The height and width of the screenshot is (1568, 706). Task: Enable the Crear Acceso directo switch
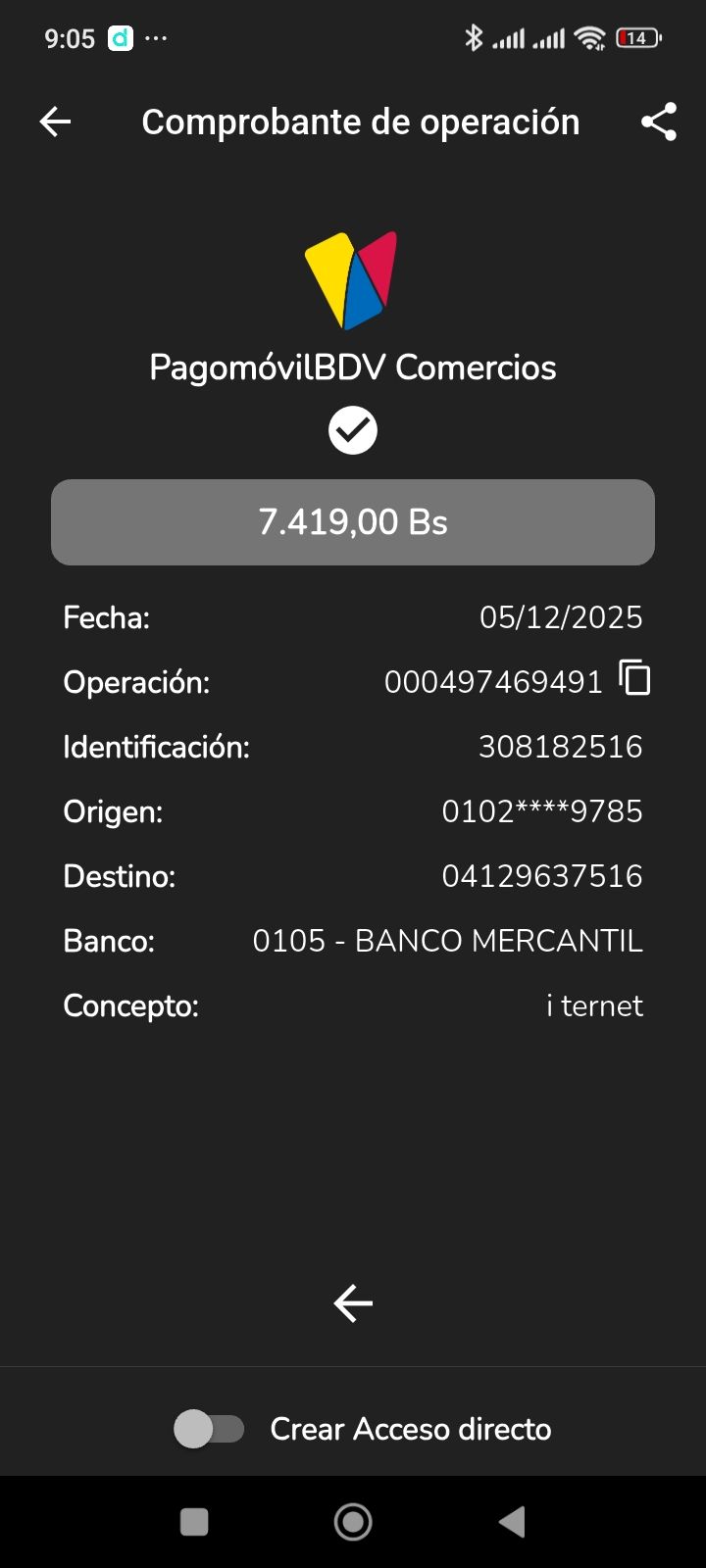point(209,1429)
